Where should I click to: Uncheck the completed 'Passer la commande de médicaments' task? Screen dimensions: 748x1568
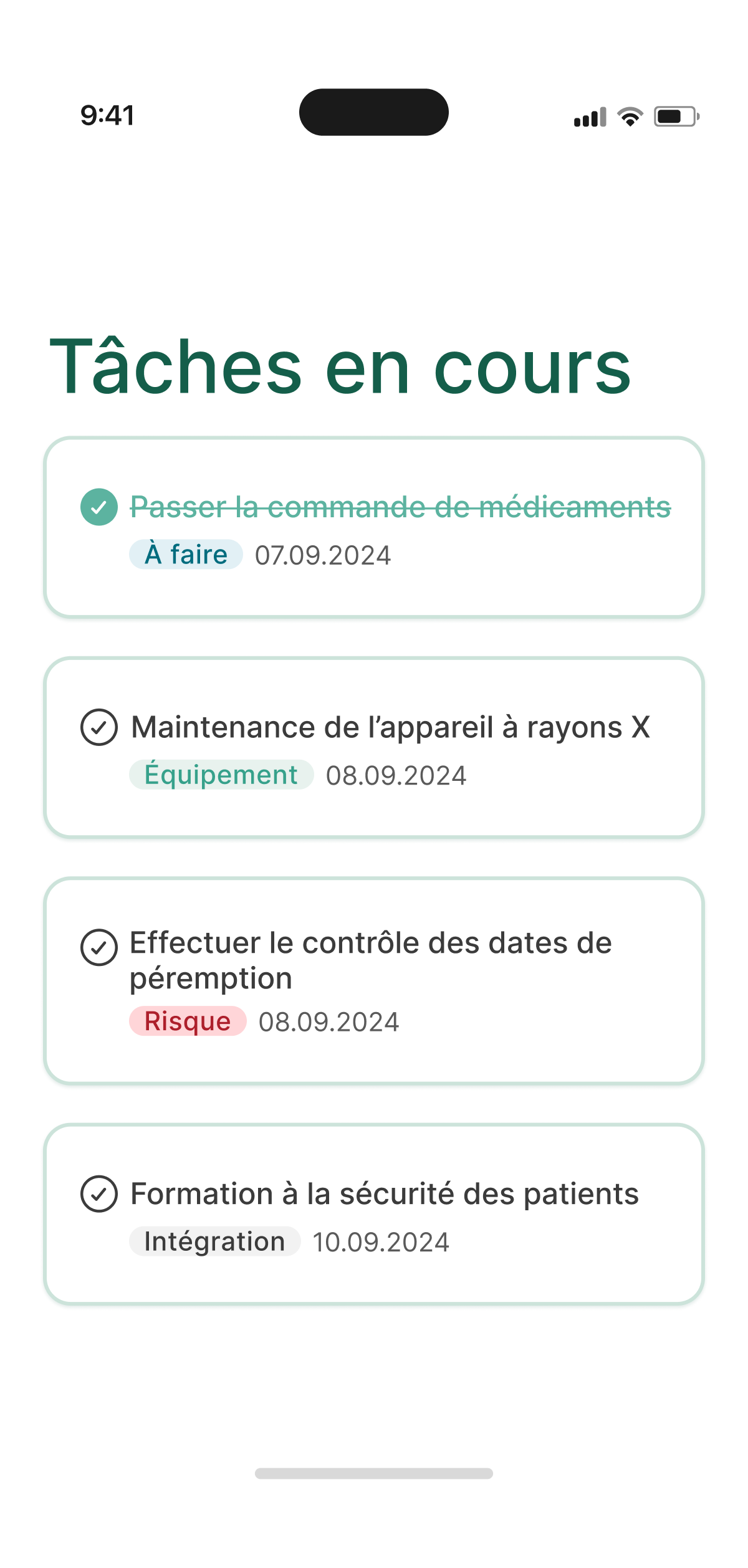click(99, 507)
